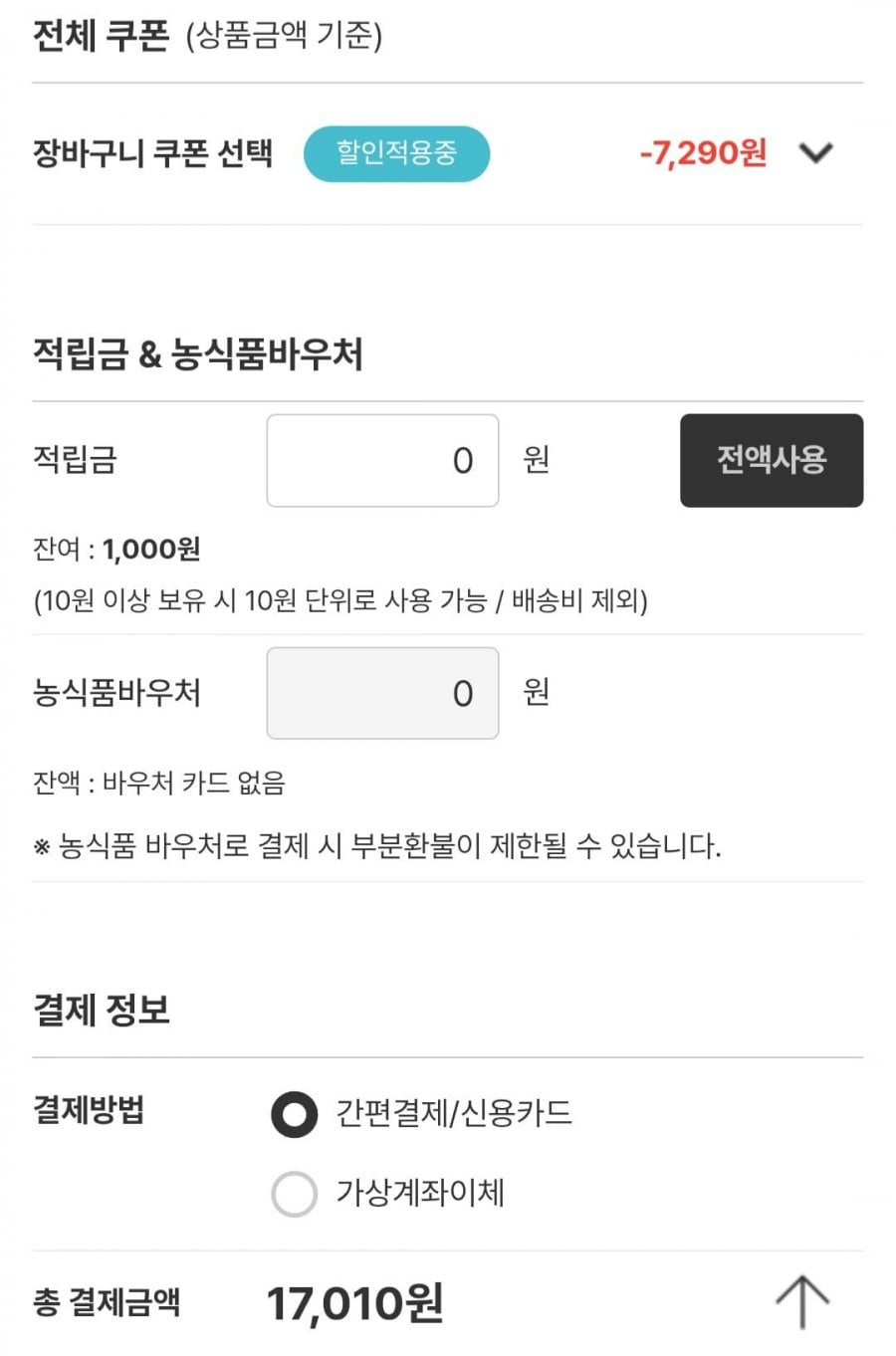
Task: Select 가상계좌이체 payment method
Action: 295,1193
